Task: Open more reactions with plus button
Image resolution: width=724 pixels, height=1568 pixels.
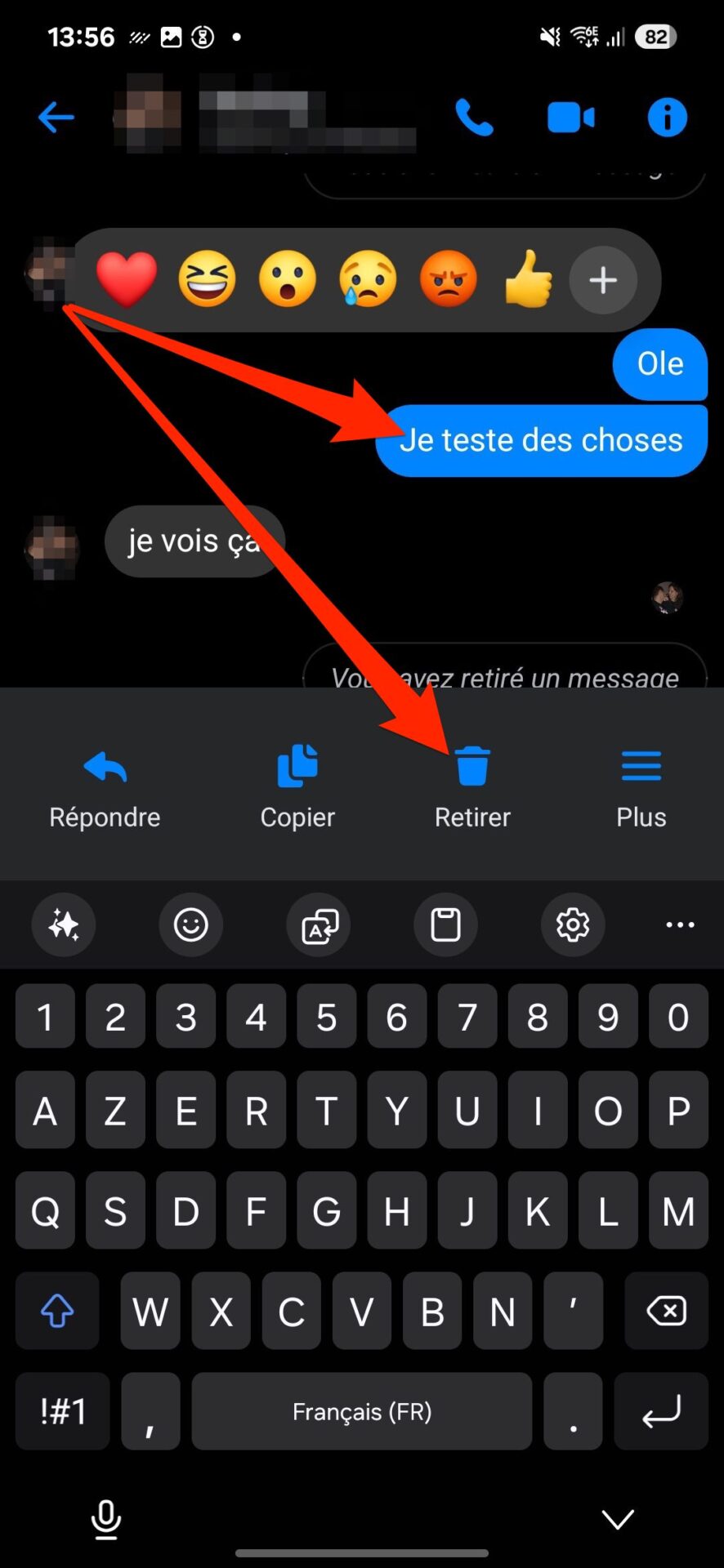Action: (603, 280)
